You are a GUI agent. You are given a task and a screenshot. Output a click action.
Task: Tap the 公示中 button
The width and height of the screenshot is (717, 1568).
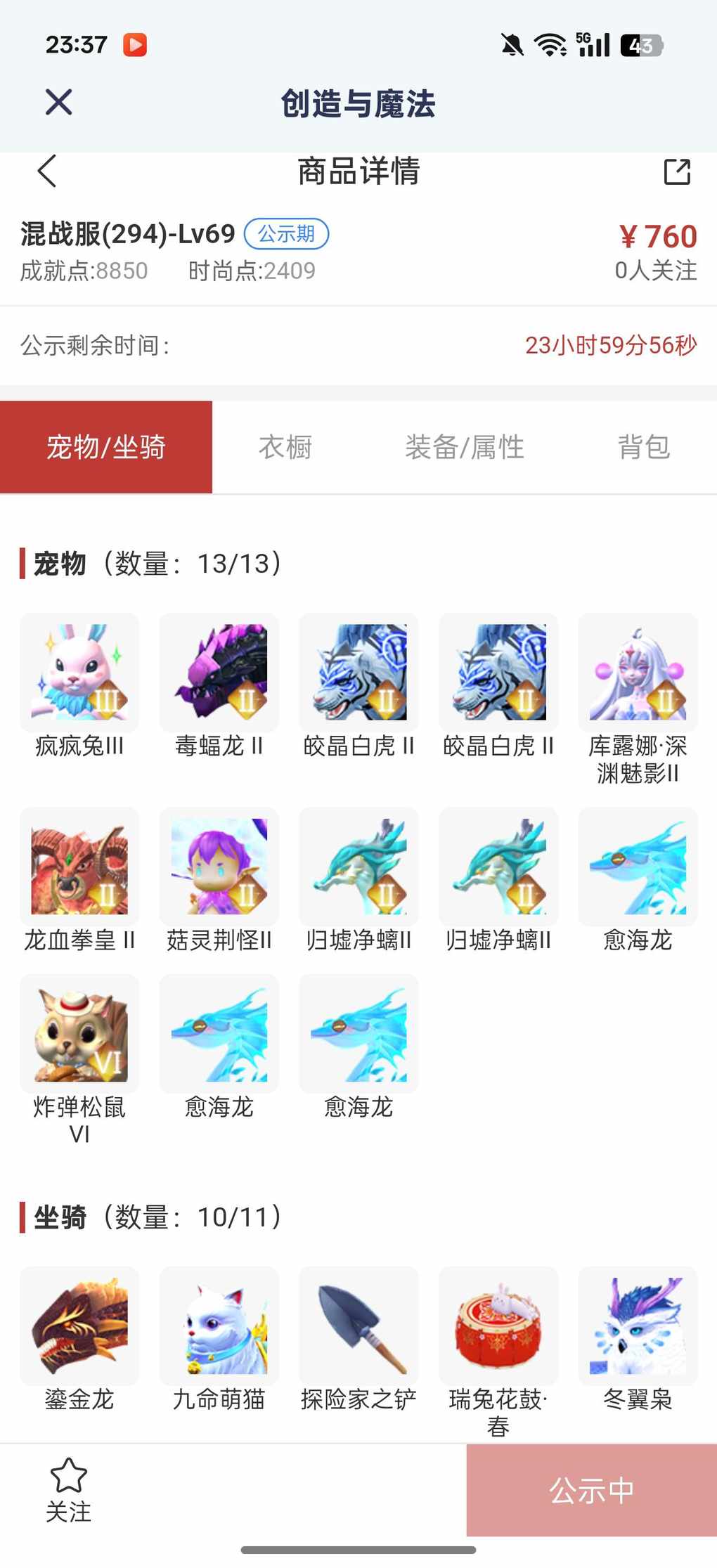tap(591, 1490)
